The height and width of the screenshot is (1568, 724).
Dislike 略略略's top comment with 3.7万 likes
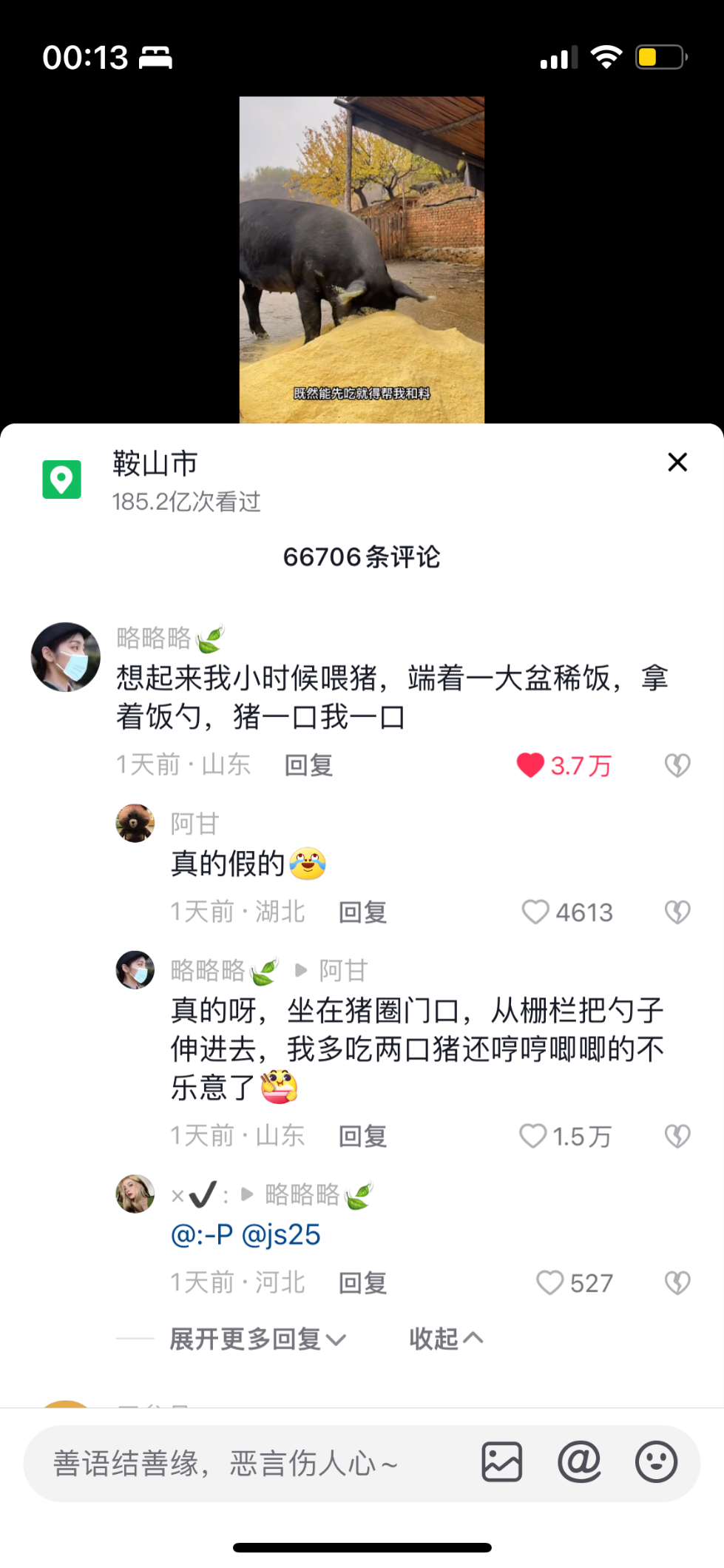tap(677, 765)
